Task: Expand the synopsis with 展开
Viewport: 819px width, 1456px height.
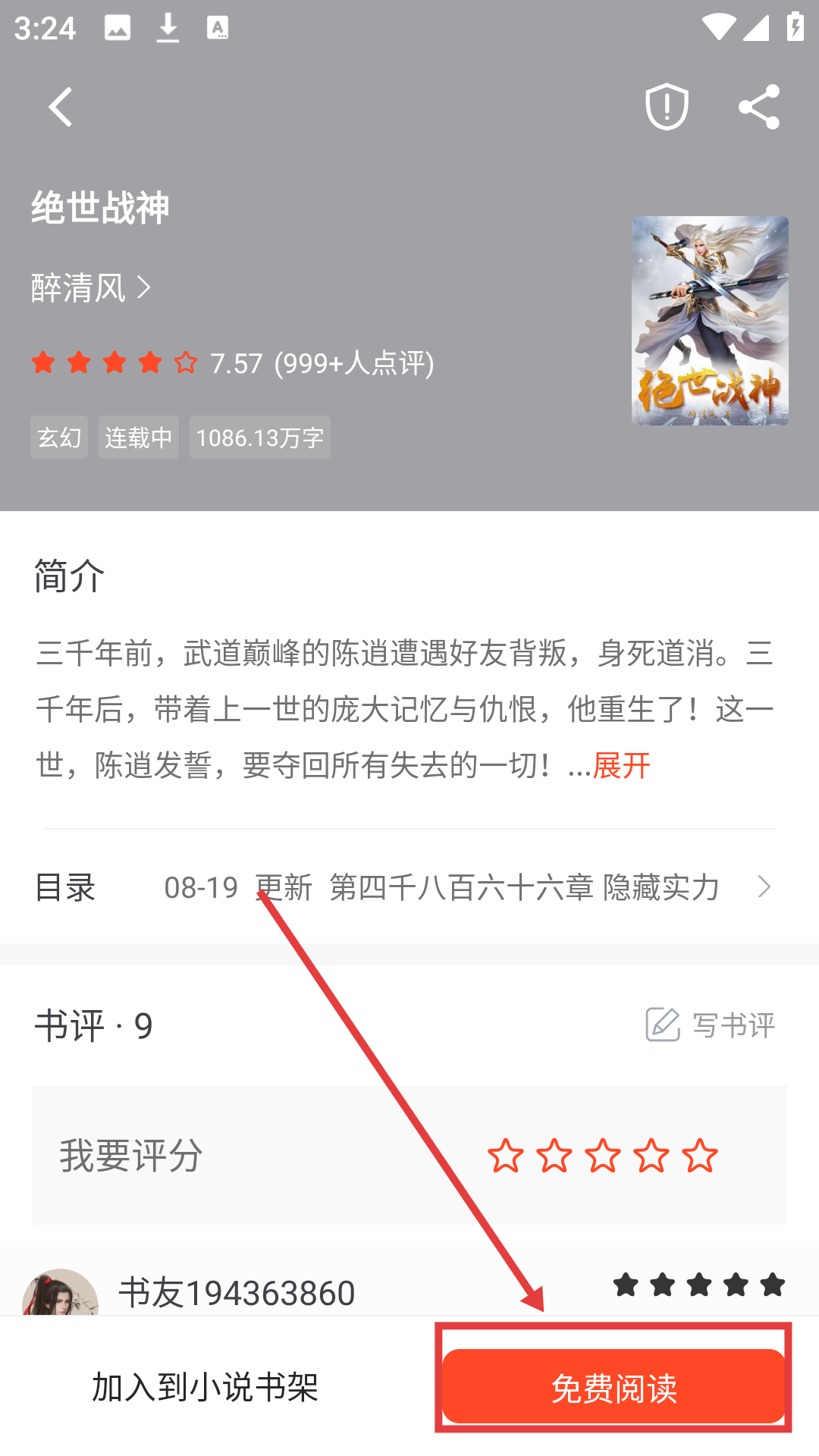Action: pyautogui.click(x=621, y=766)
